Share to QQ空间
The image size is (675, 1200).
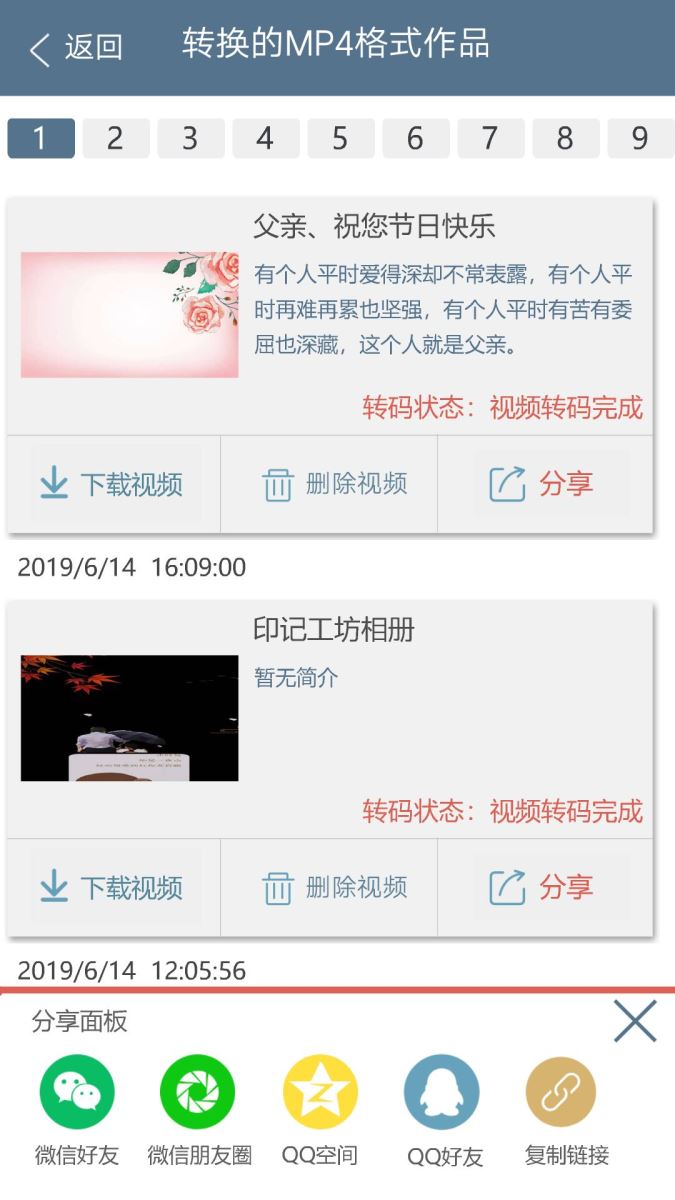pos(320,1093)
